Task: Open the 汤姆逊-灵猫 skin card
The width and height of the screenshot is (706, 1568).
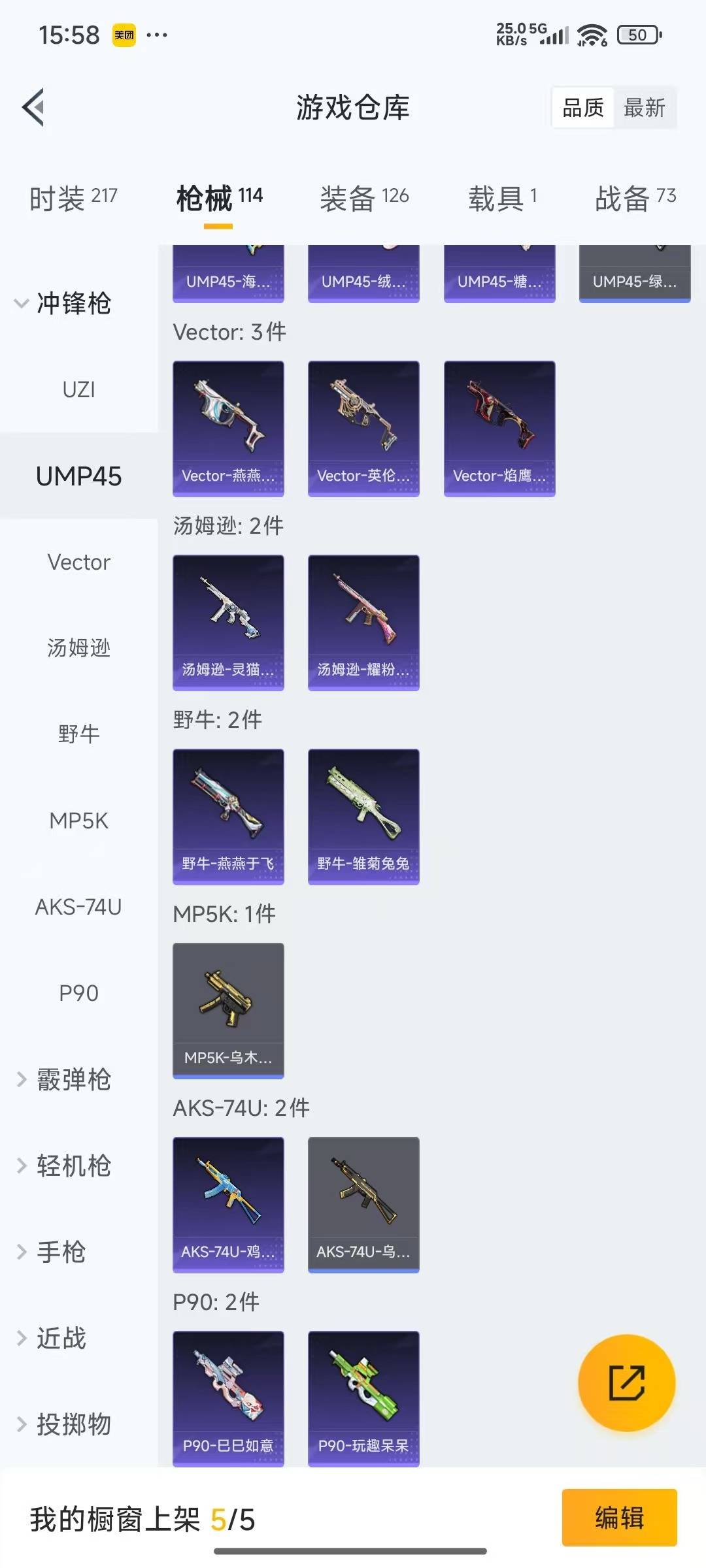Action: (x=228, y=622)
